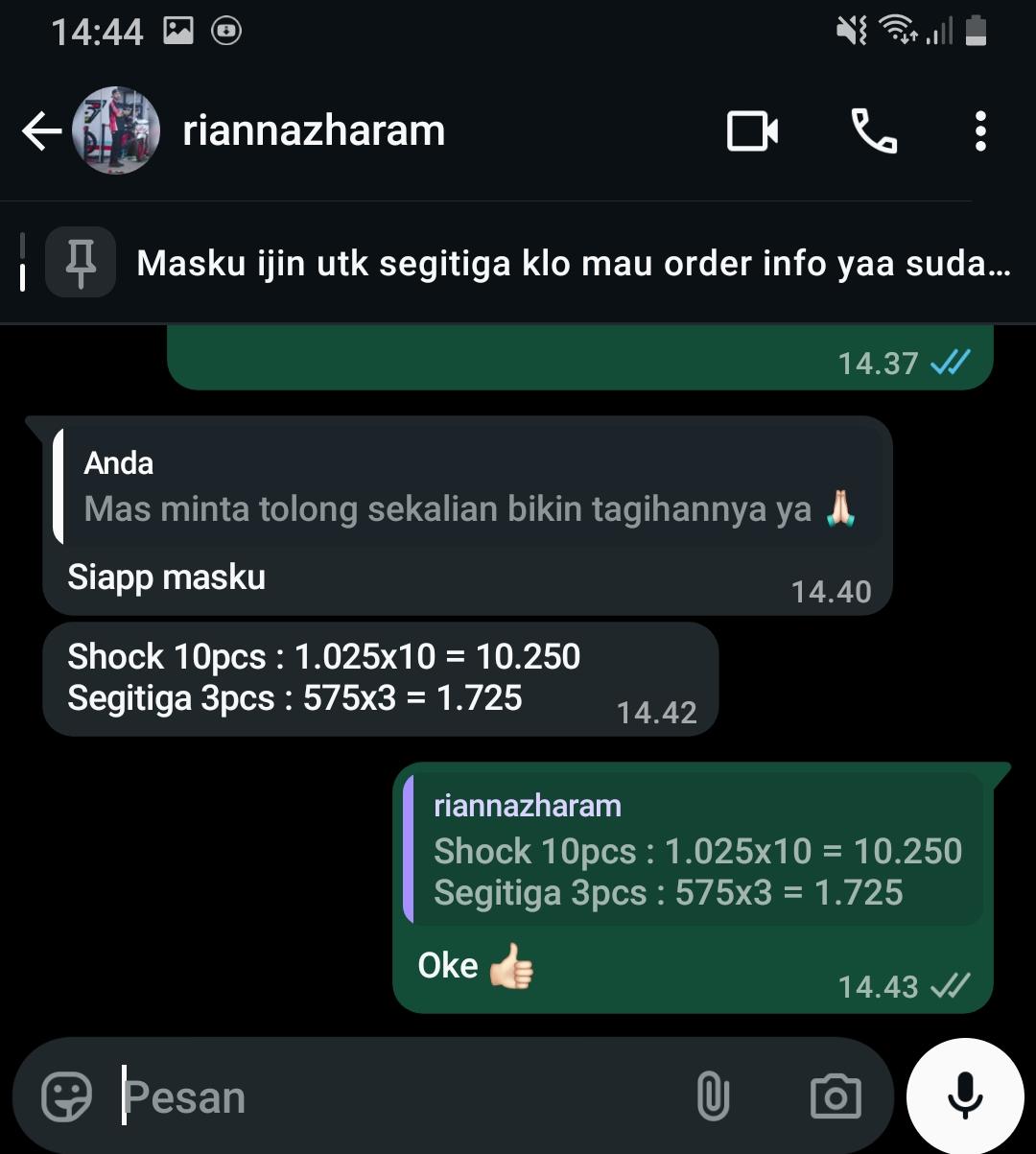The image size is (1036, 1154).
Task: Go back to the chat list
Action: click(40, 131)
